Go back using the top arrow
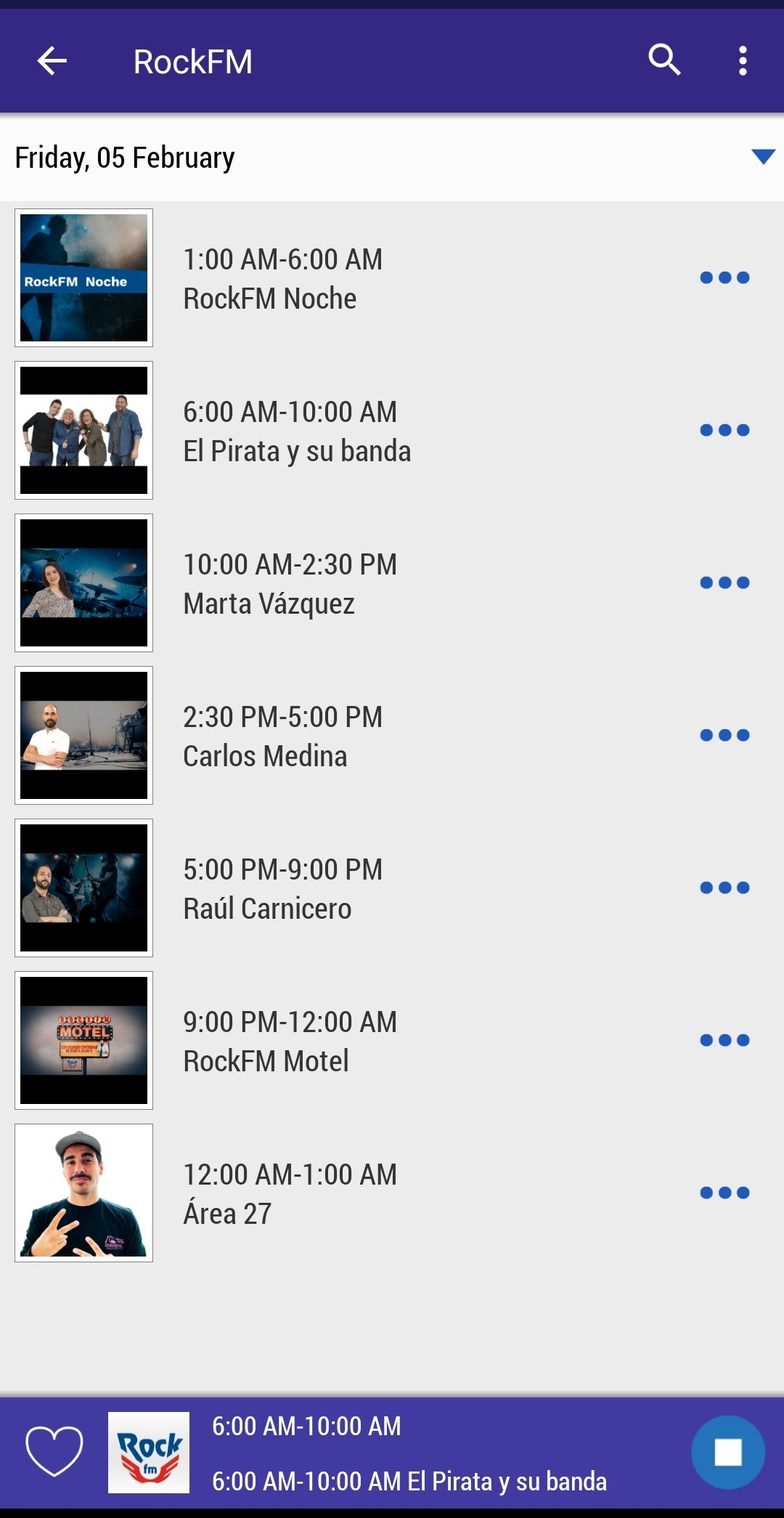Viewport: 784px width, 1518px height. (x=52, y=61)
